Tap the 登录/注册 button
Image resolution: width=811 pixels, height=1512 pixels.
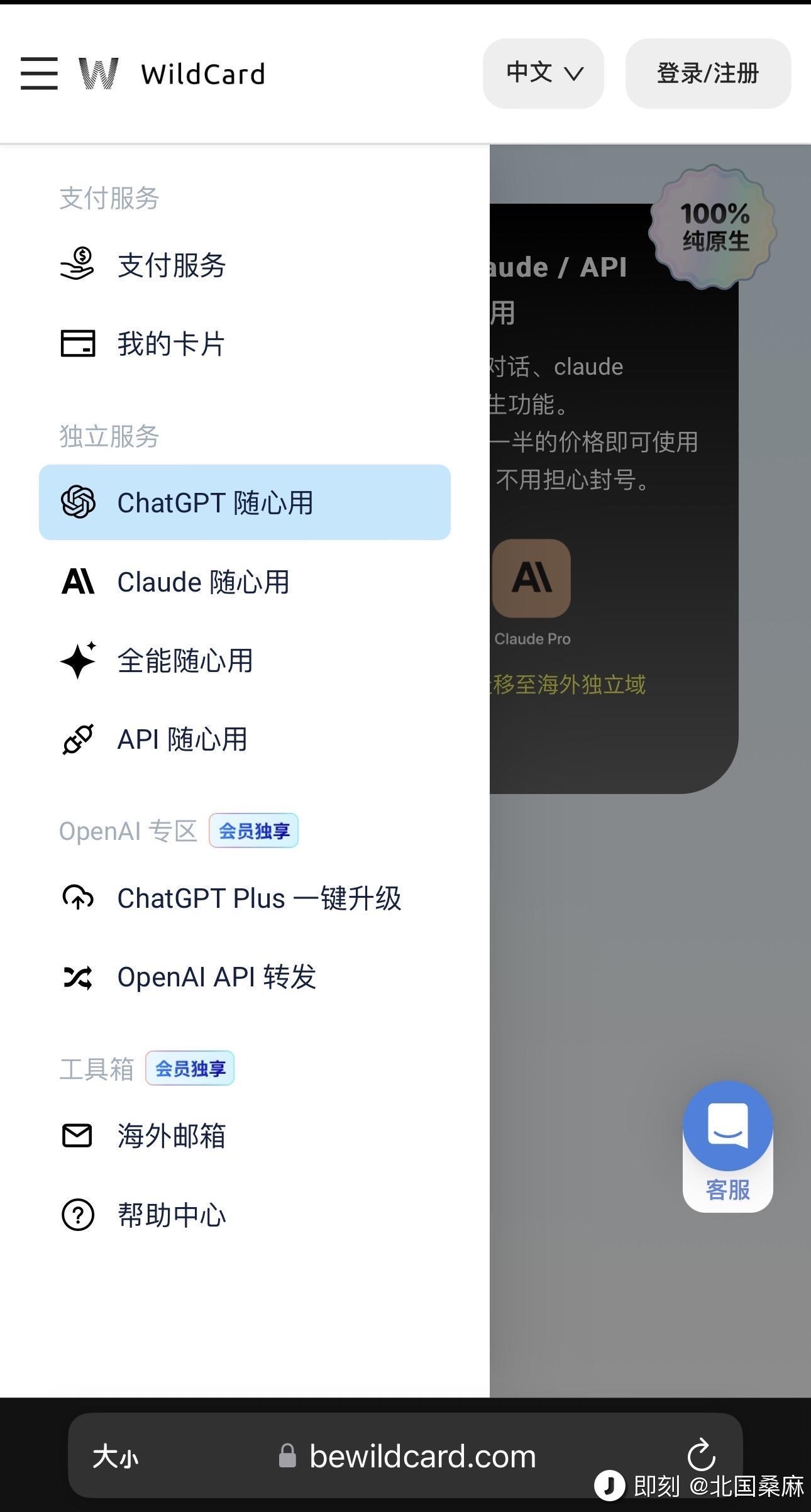pos(708,74)
